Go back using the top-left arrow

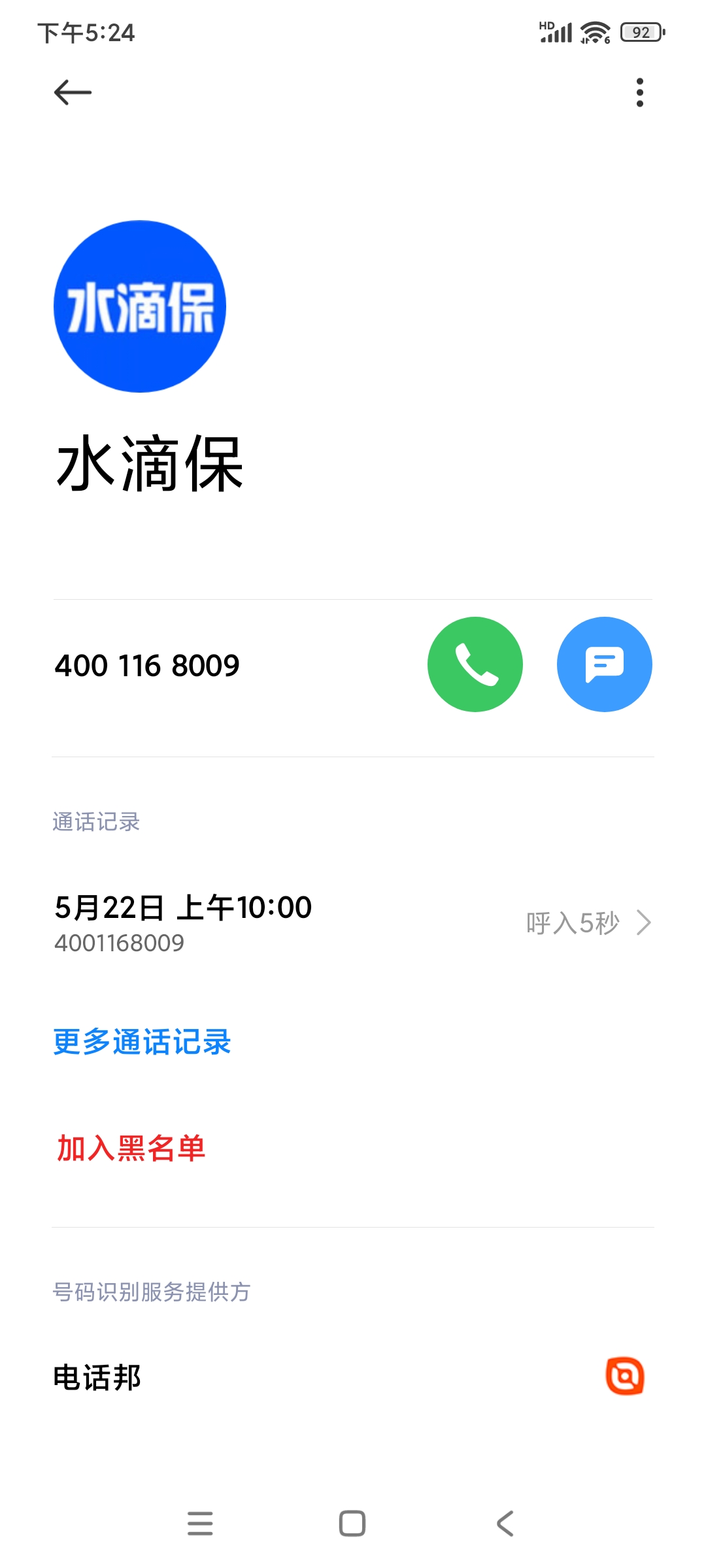(x=73, y=92)
